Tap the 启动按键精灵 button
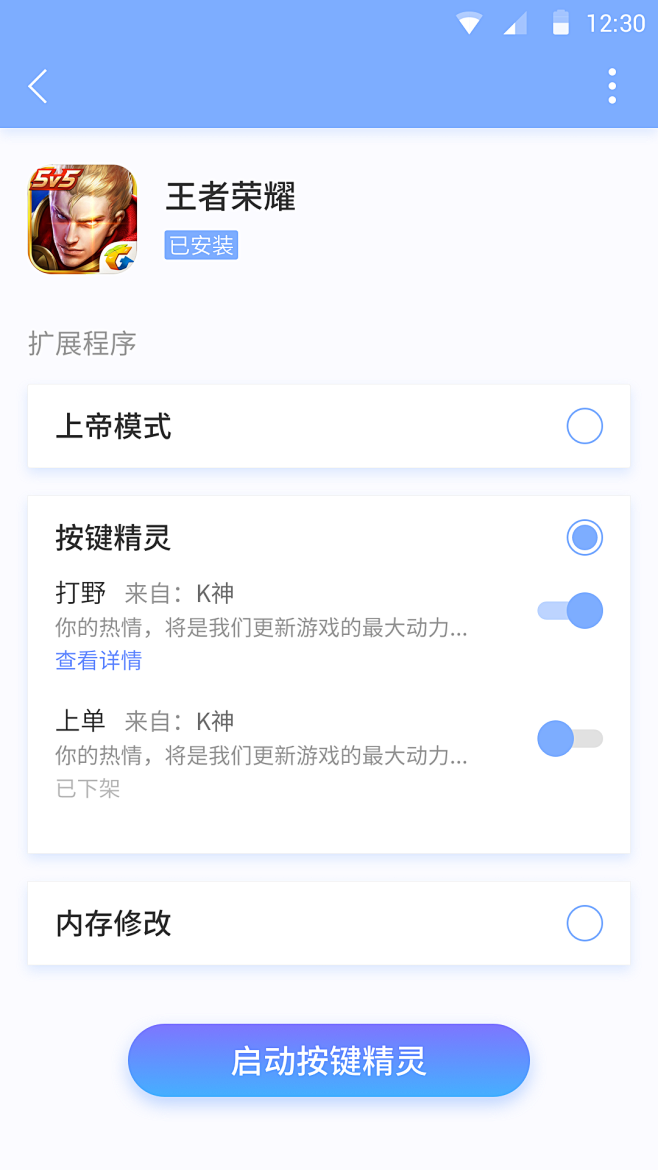This screenshot has height=1170, width=658. tap(329, 1060)
